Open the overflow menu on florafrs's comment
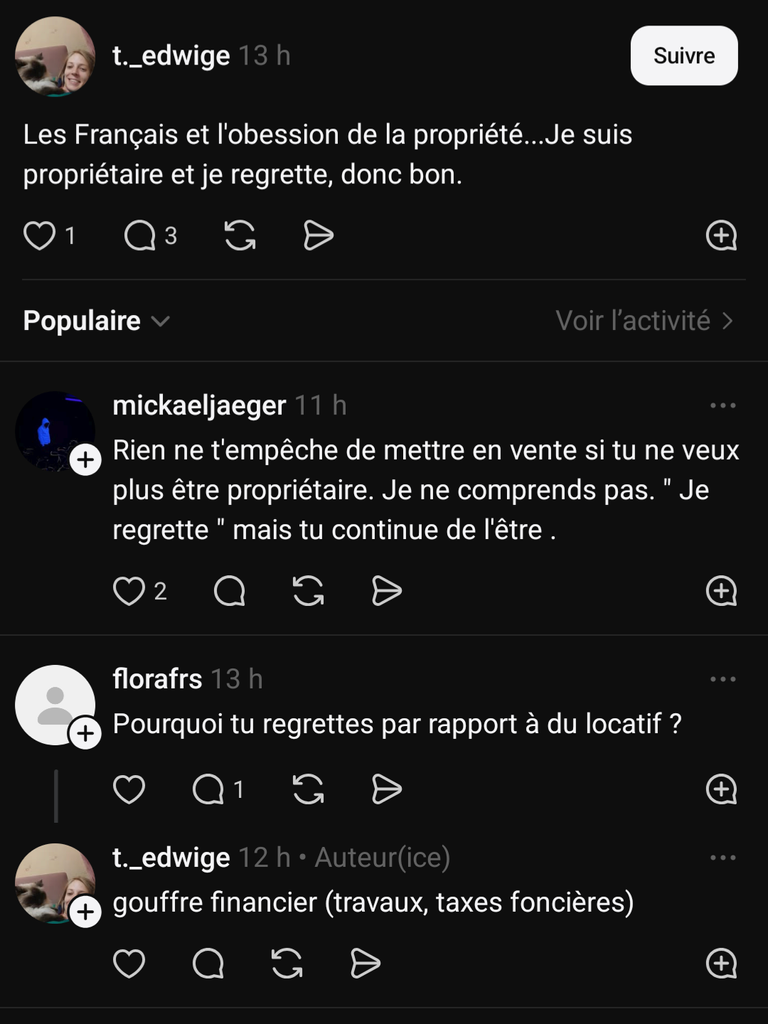768x1024 pixels. point(722,680)
